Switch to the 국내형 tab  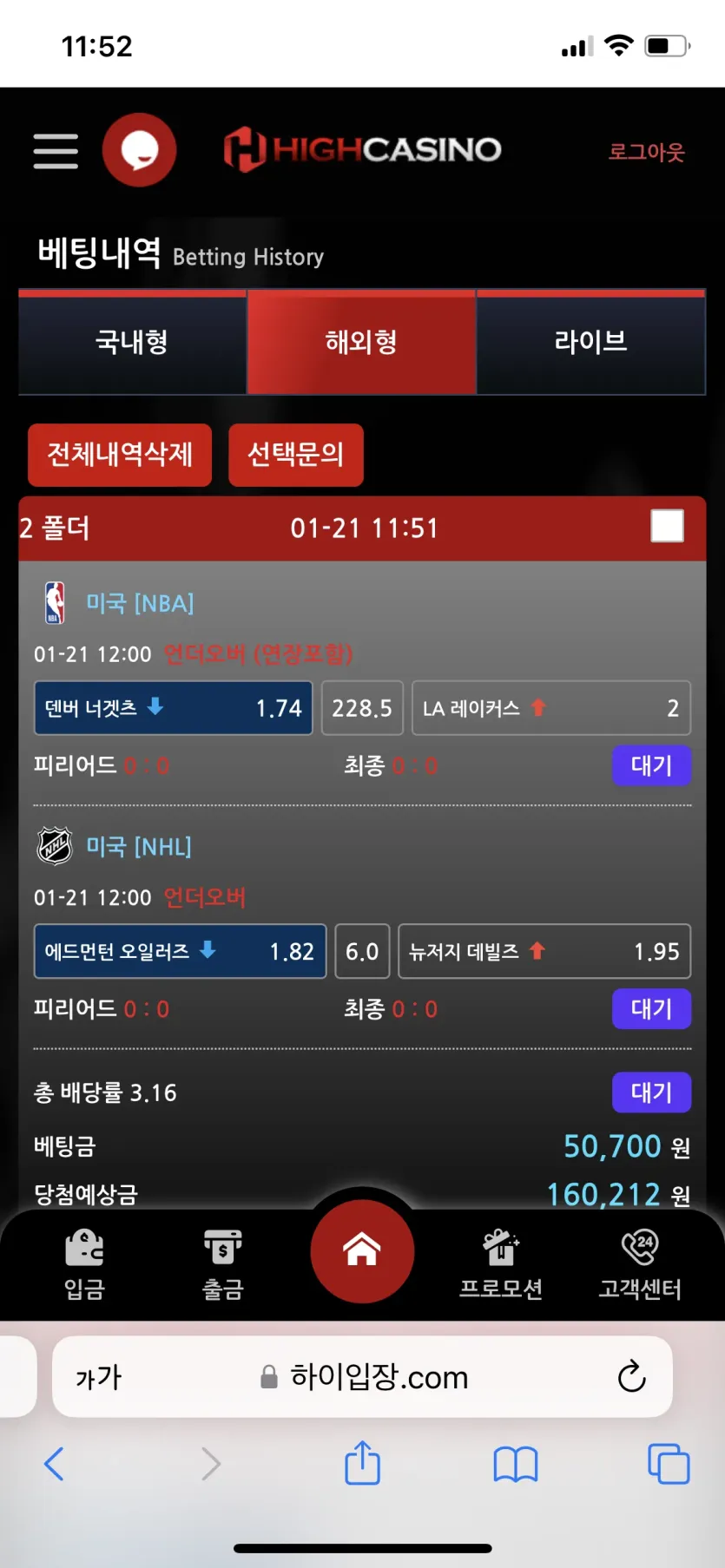(132, 342)
